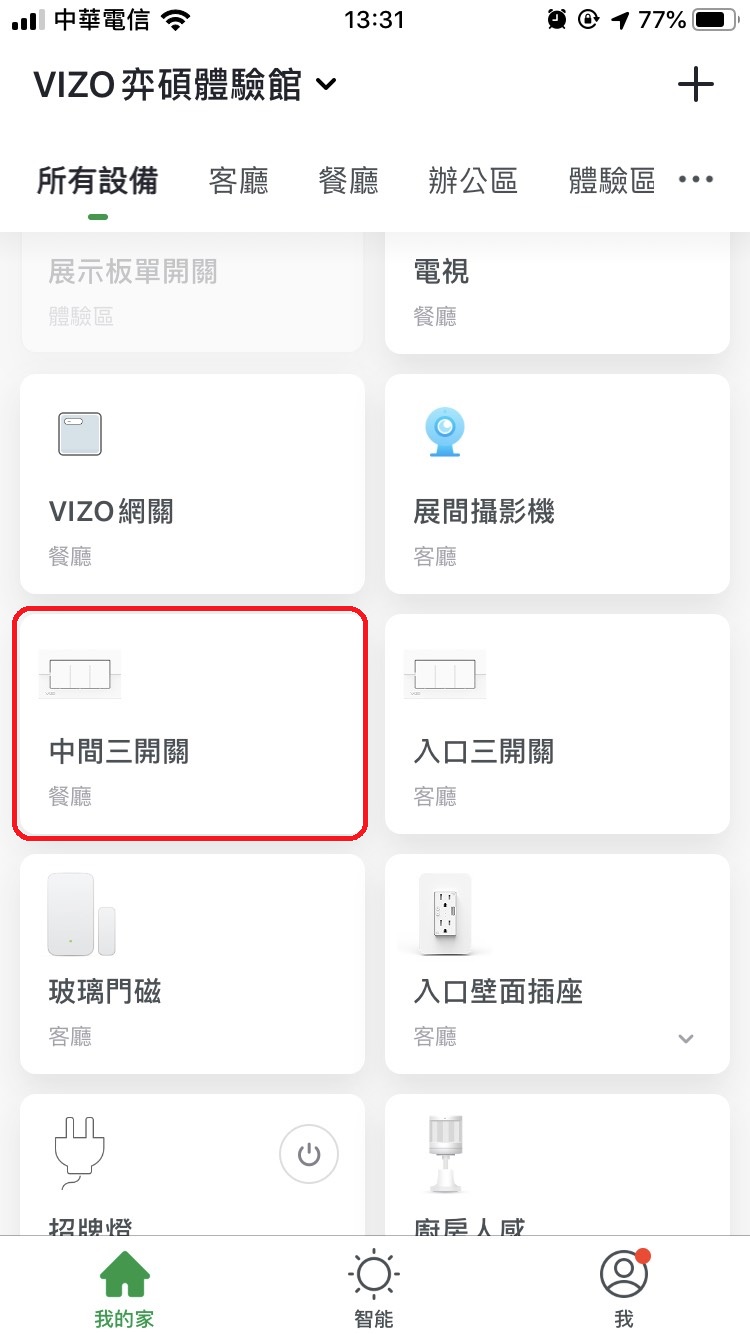Open the room list overflow dots
The image size is (750, 1334).
[696, 180]
